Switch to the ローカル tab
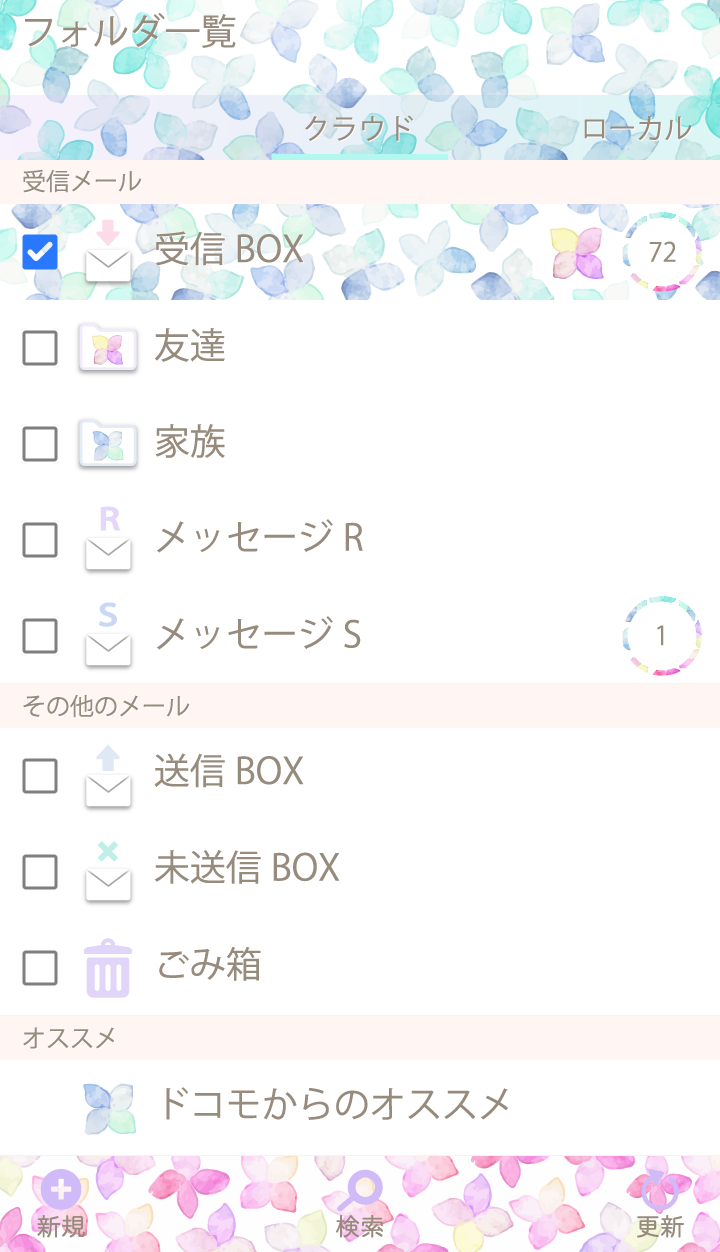Screen dimensions: 720x1252 tap(636, 129)
